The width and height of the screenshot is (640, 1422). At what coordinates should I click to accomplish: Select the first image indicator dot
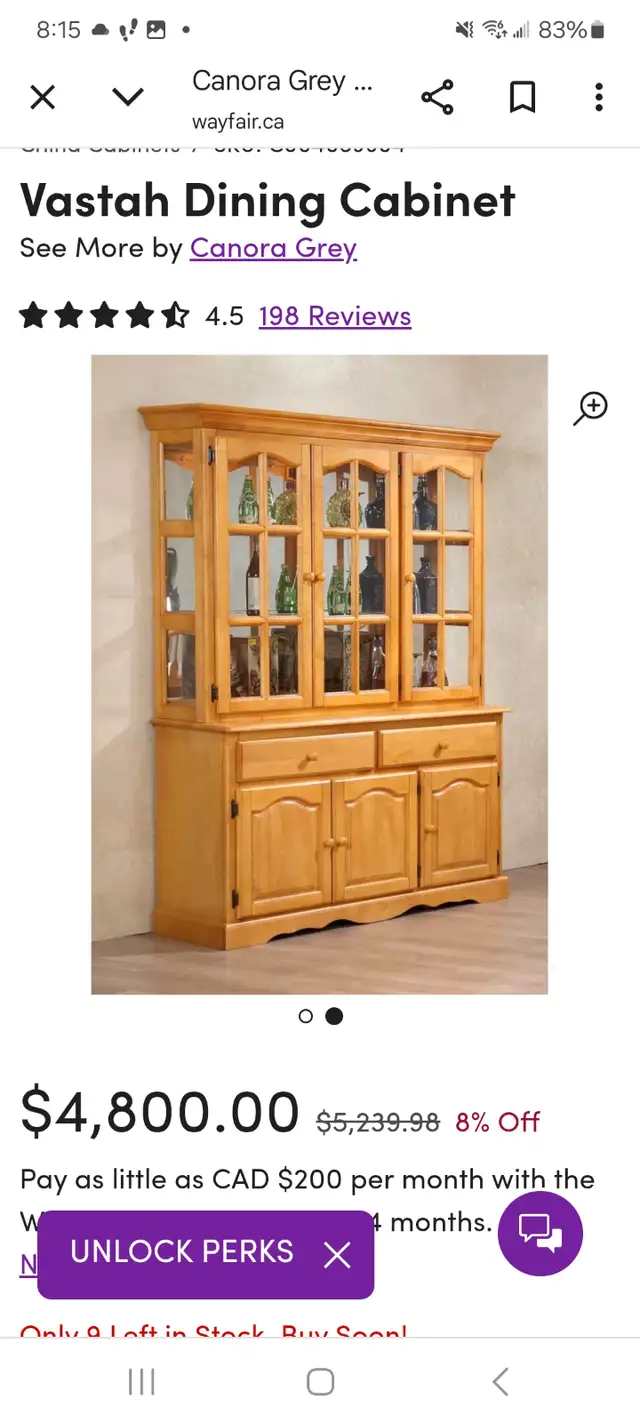point(306,1016)
